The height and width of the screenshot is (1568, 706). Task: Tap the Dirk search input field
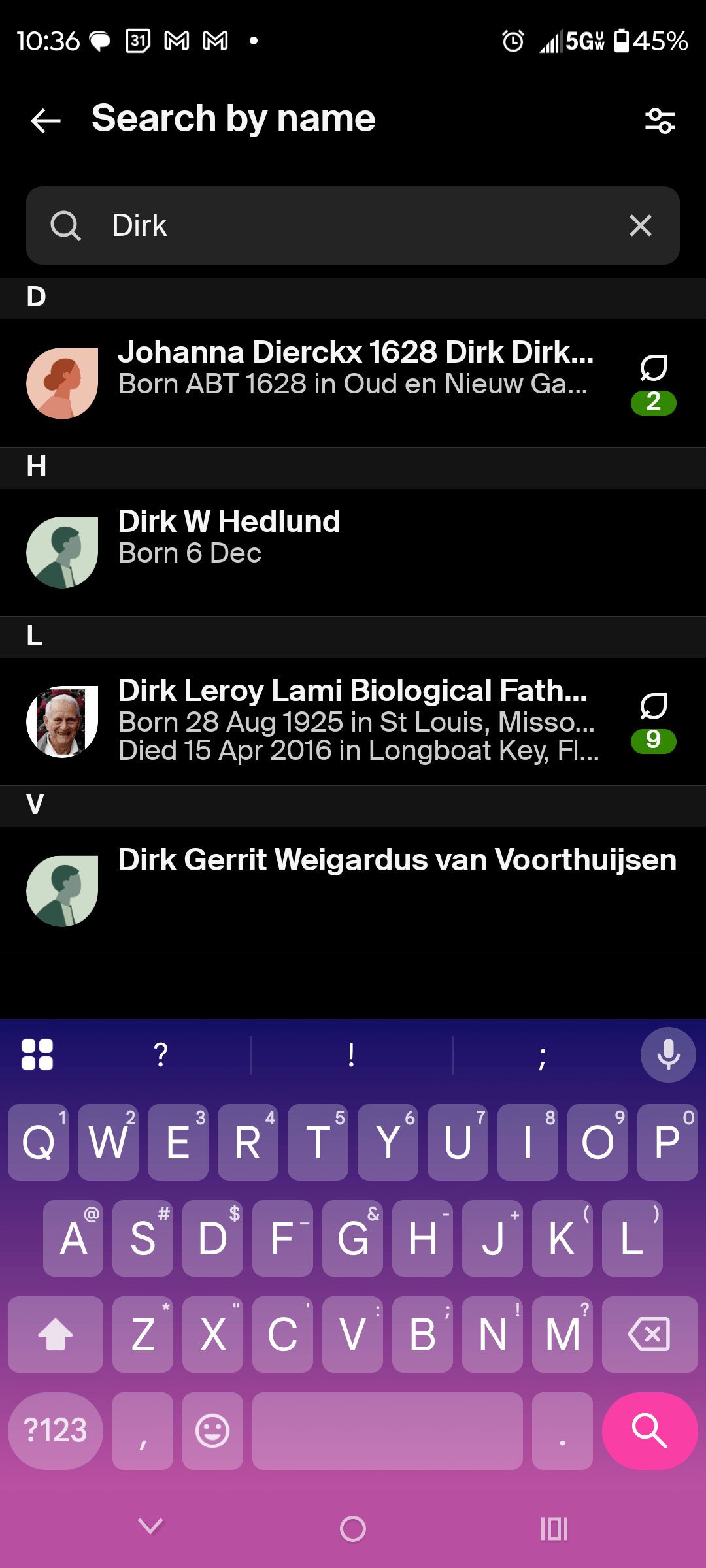[x=294, y=225]
